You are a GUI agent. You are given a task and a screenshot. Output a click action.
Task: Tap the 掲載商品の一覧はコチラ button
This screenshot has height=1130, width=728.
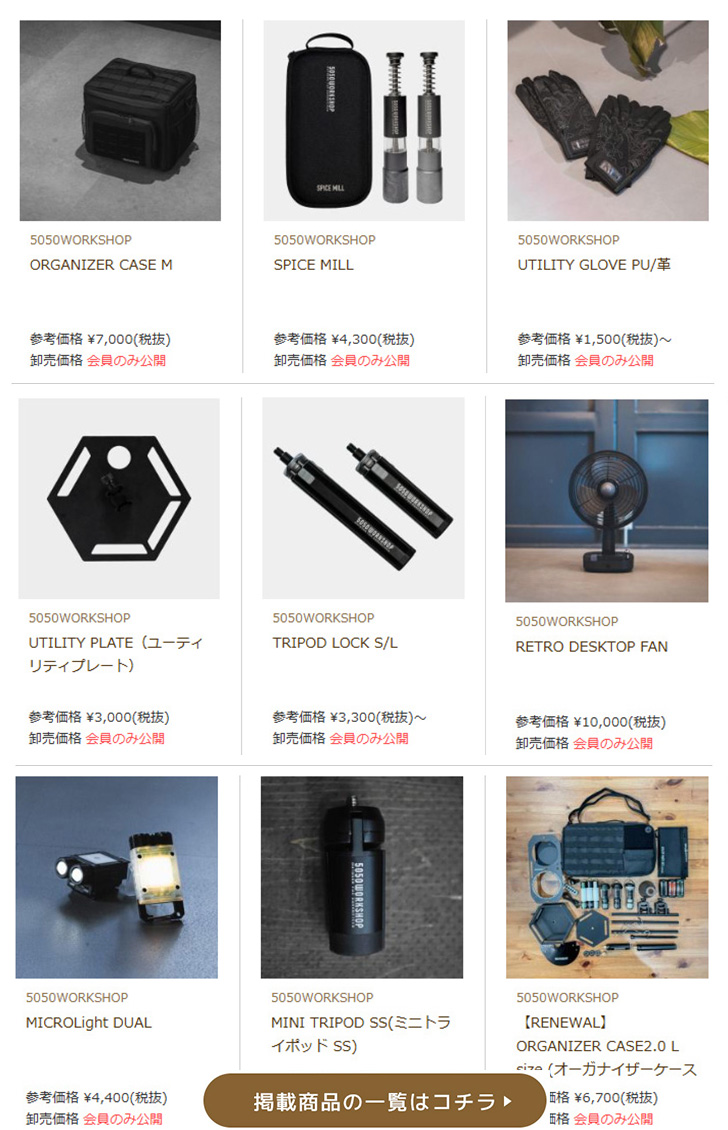(x=375, y=1102)
